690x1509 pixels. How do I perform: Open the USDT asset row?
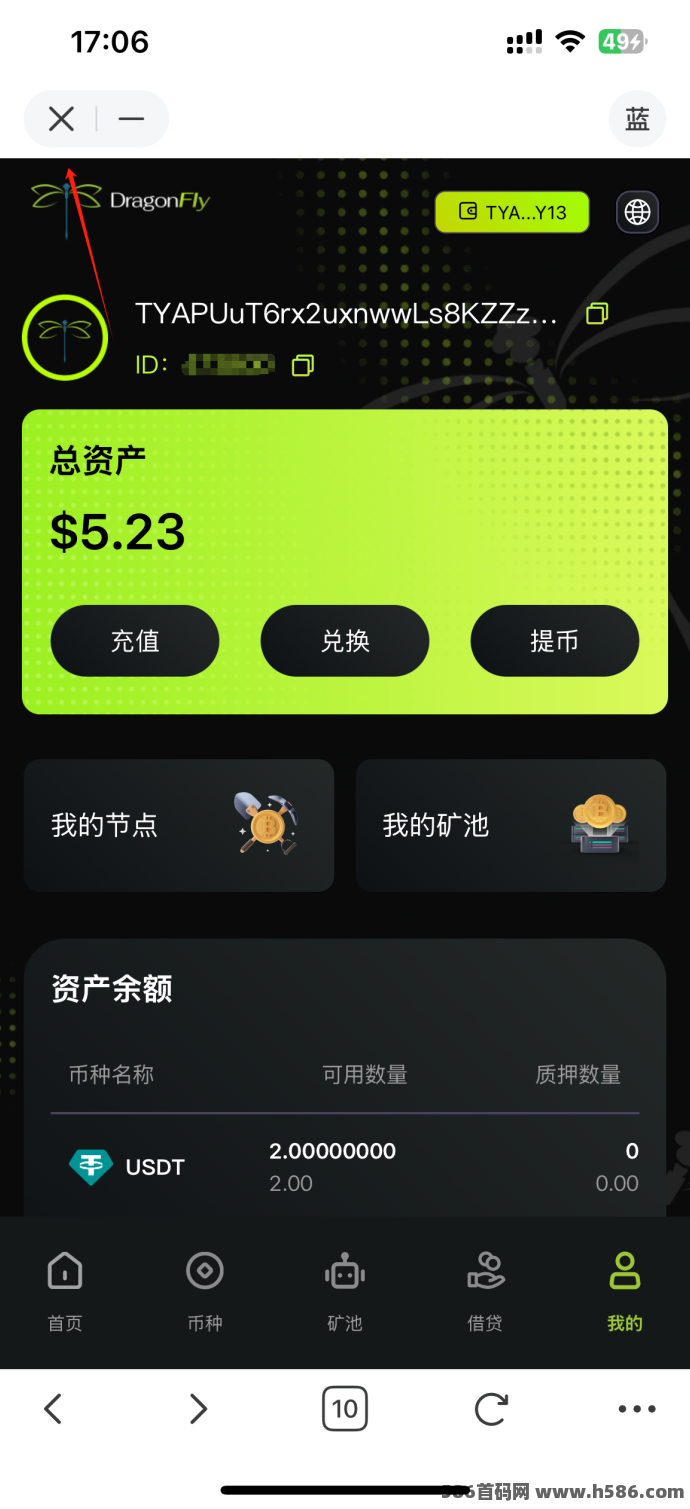(x=345, y=1167)
